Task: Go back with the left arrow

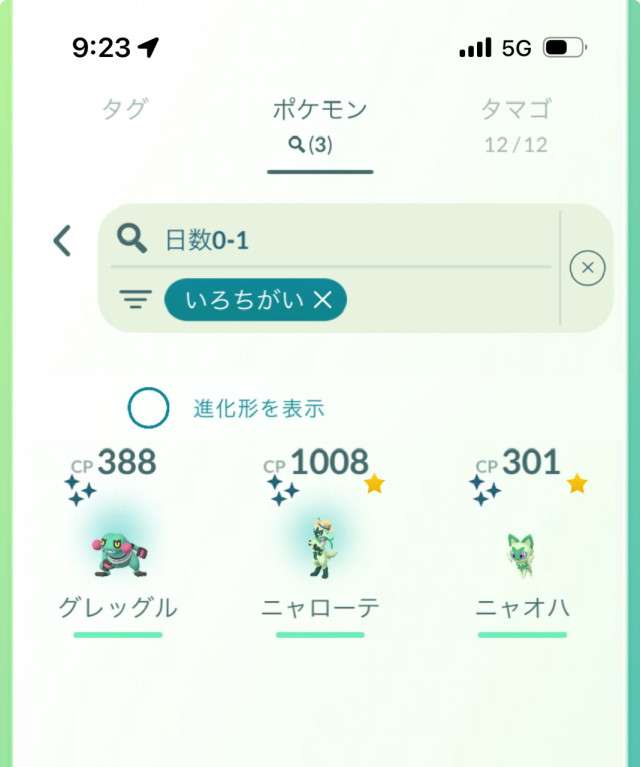Action: tap(62, 240)
